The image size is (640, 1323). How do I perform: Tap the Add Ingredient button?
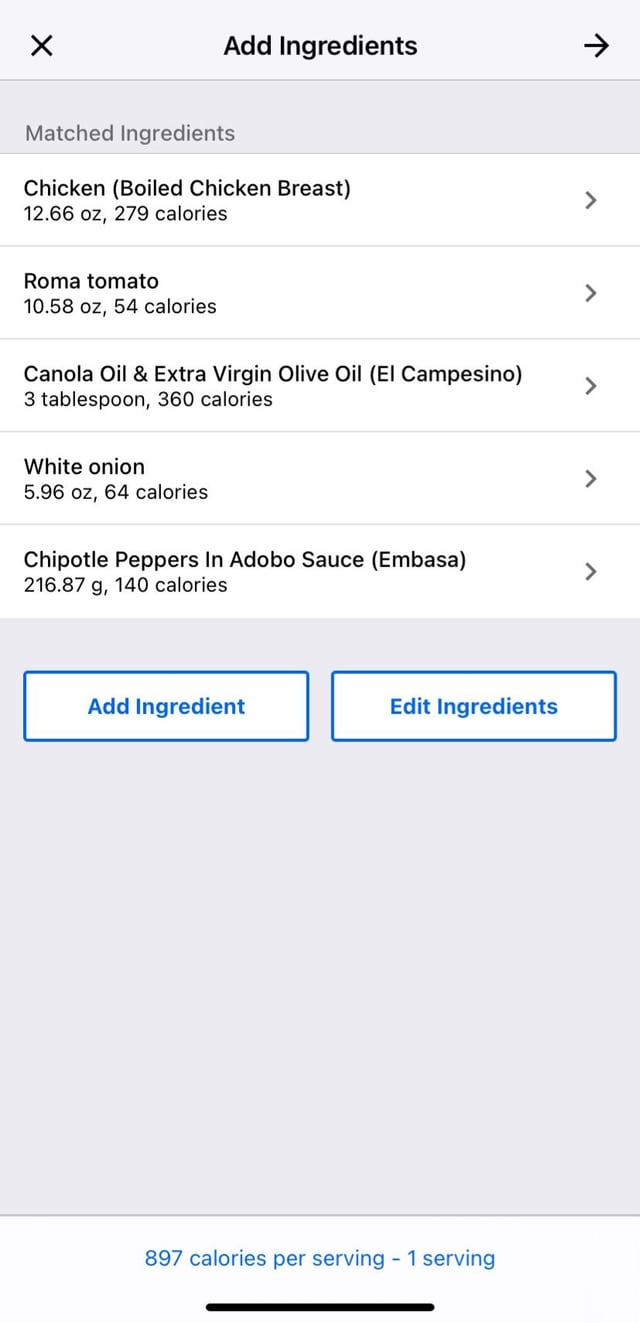coord(166,706)
